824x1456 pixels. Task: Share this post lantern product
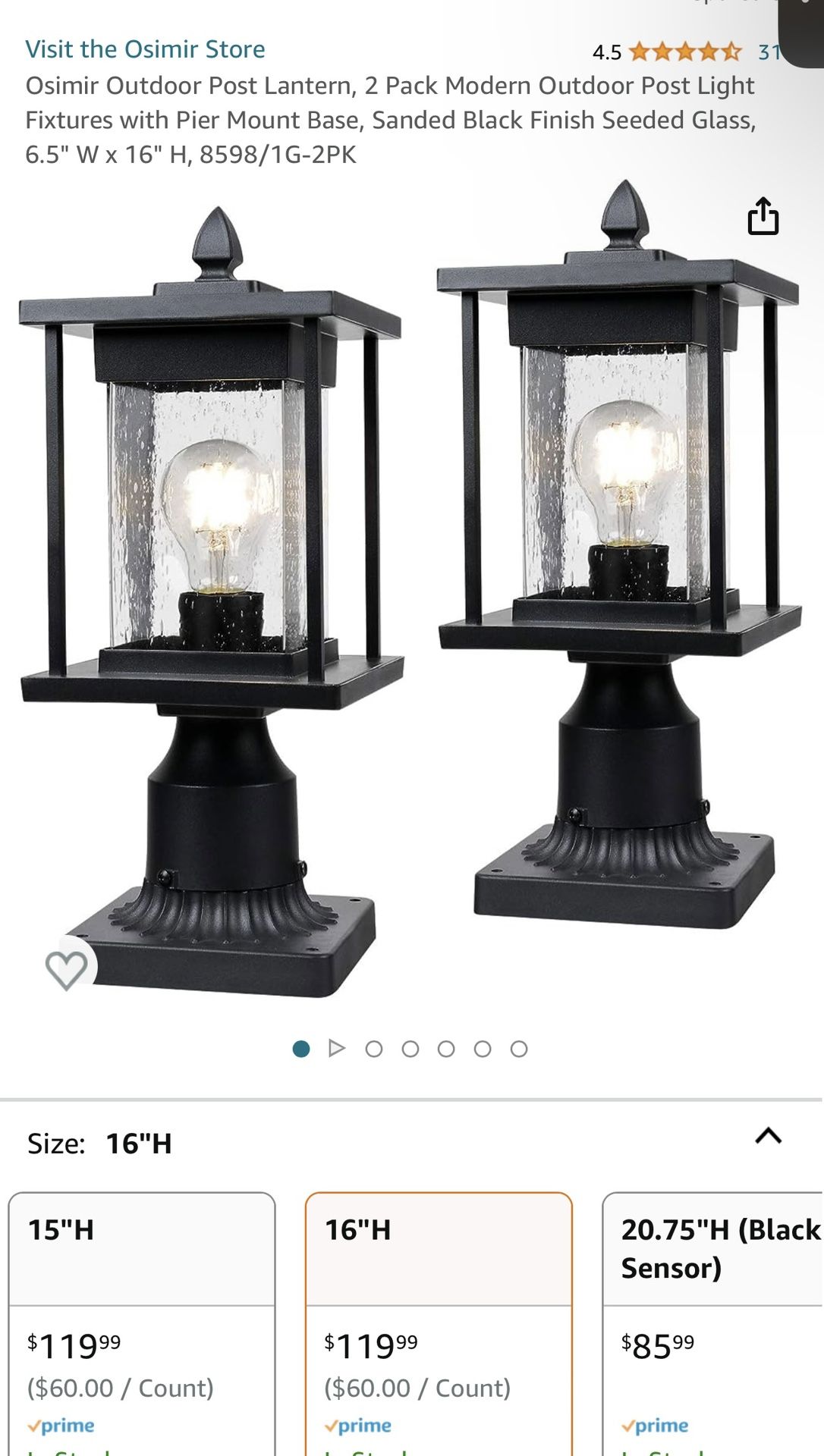763,217
